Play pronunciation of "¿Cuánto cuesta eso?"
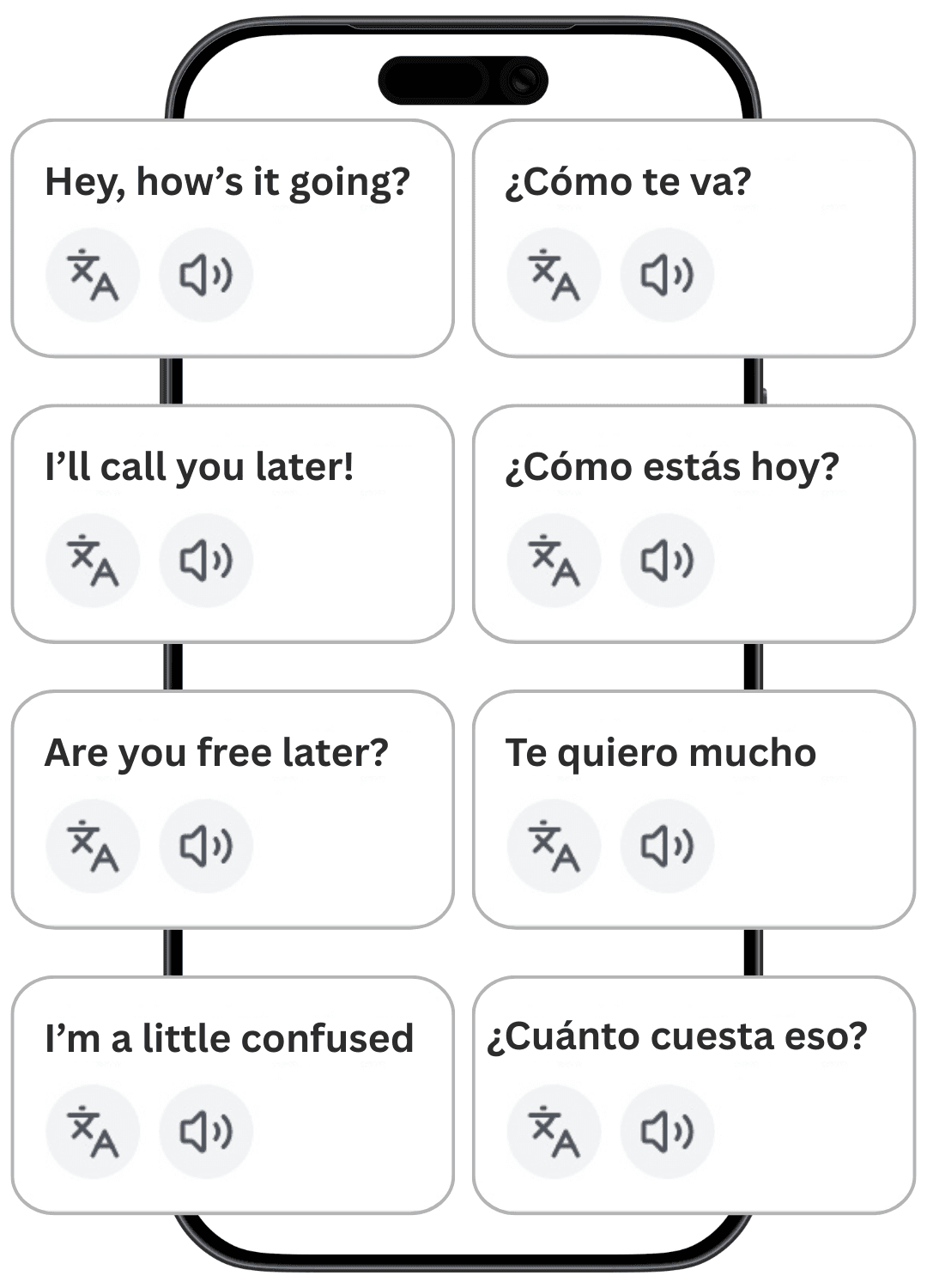The image size is (927, 1288). (x=667, y=1131)
